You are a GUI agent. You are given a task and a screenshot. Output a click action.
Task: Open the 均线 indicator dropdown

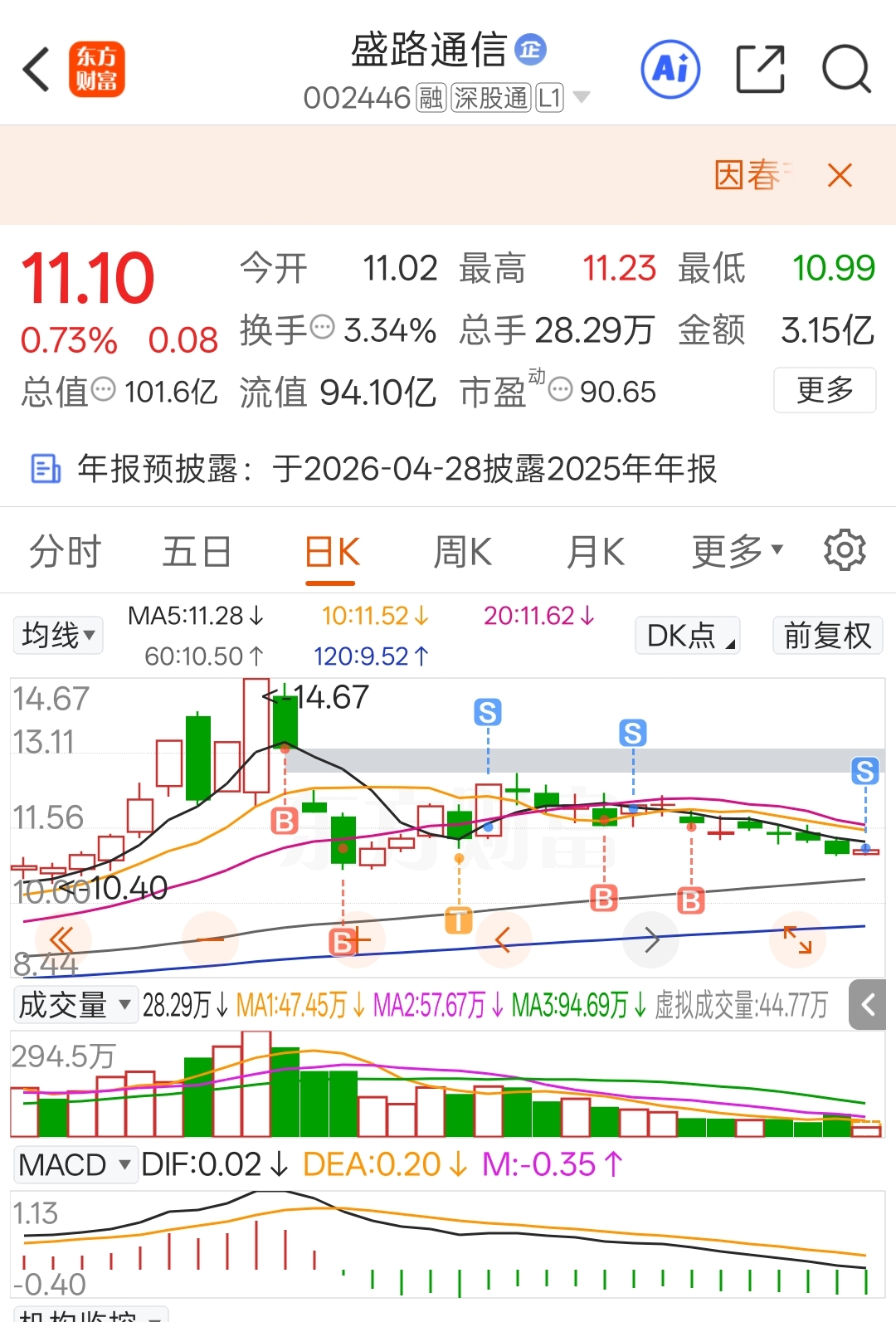[57, 636]
